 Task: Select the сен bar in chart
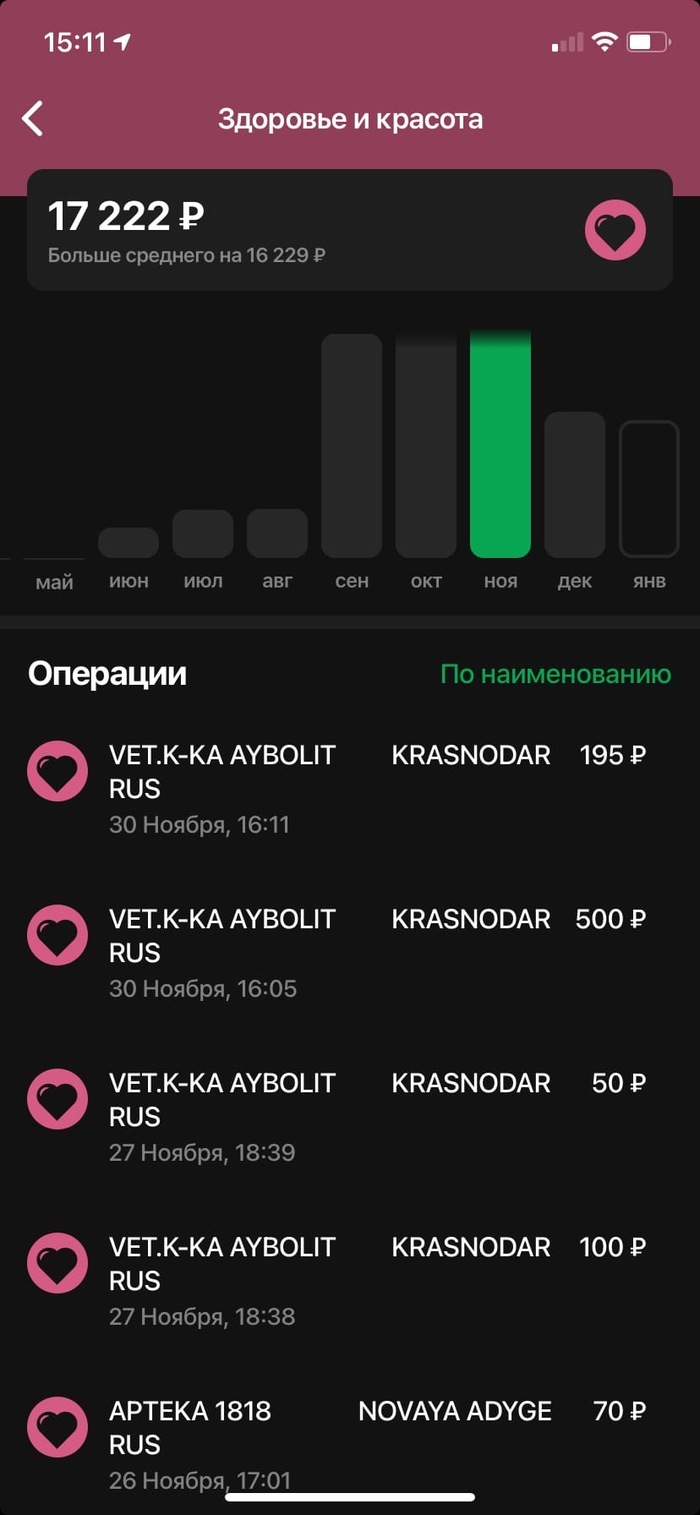pyautogui.click(x=351, y=446)
